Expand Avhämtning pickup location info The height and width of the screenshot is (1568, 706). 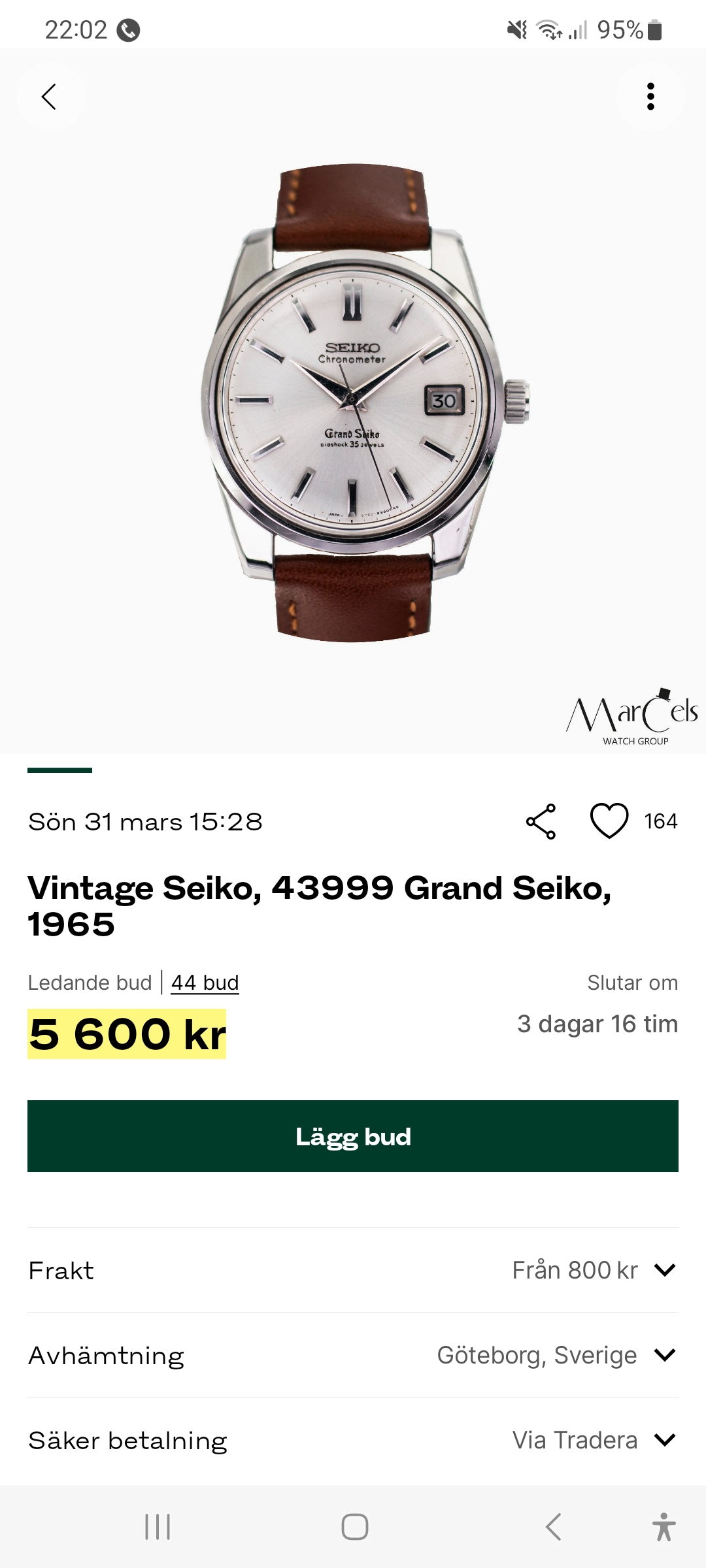tap(664, 1355)
